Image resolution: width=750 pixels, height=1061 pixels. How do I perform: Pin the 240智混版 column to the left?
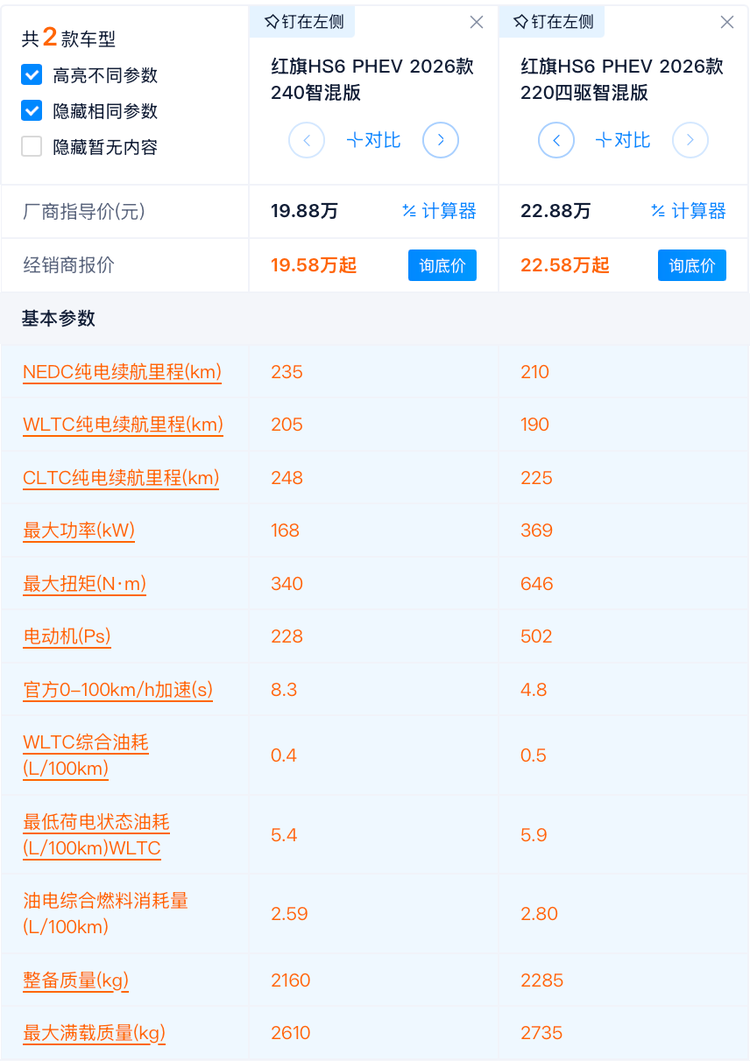click(303, 22)
